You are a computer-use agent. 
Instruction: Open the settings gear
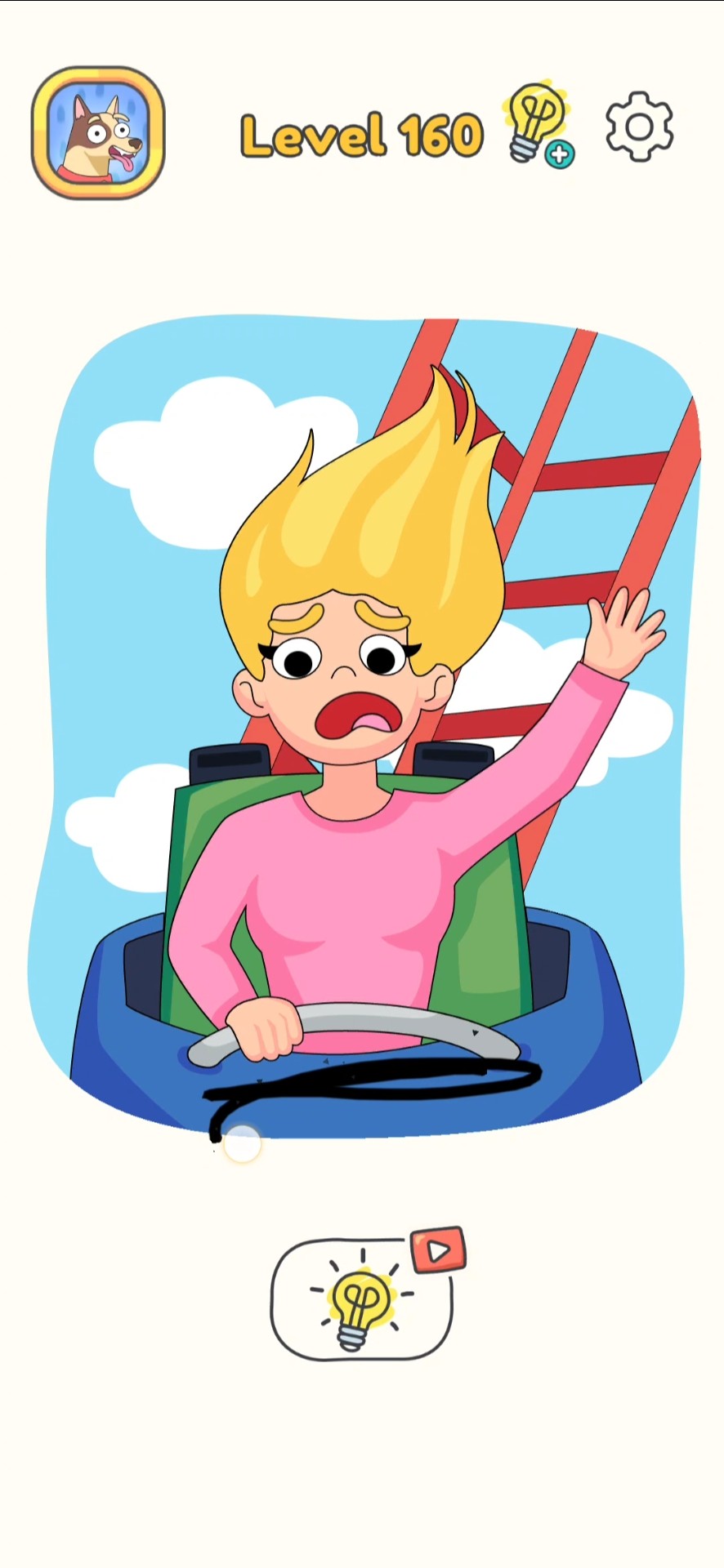coord(639,127)
